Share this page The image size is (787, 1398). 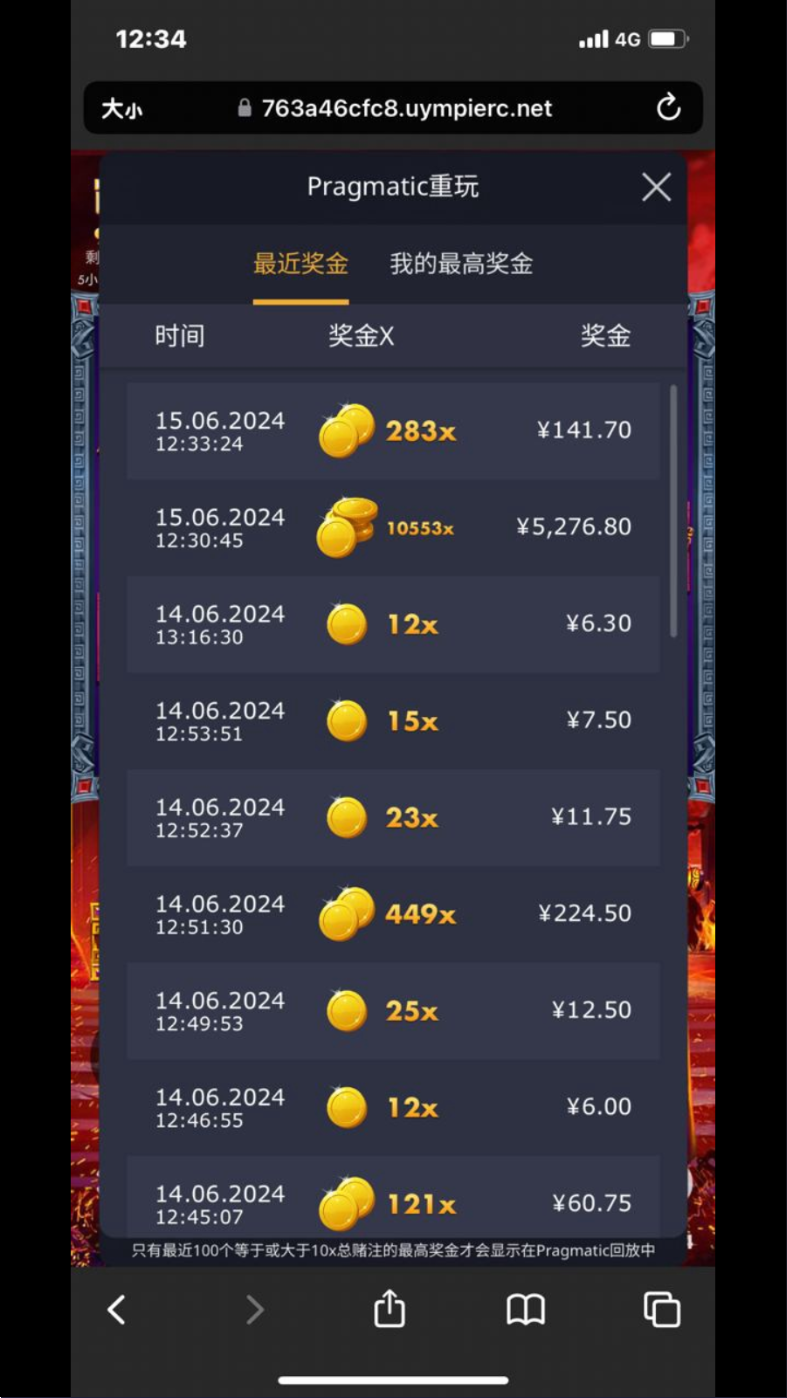390,1309
